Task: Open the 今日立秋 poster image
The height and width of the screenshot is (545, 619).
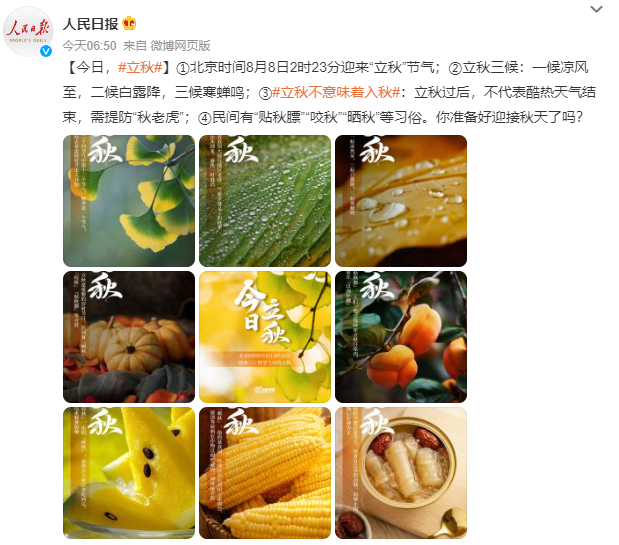Action: click(265, 337)
